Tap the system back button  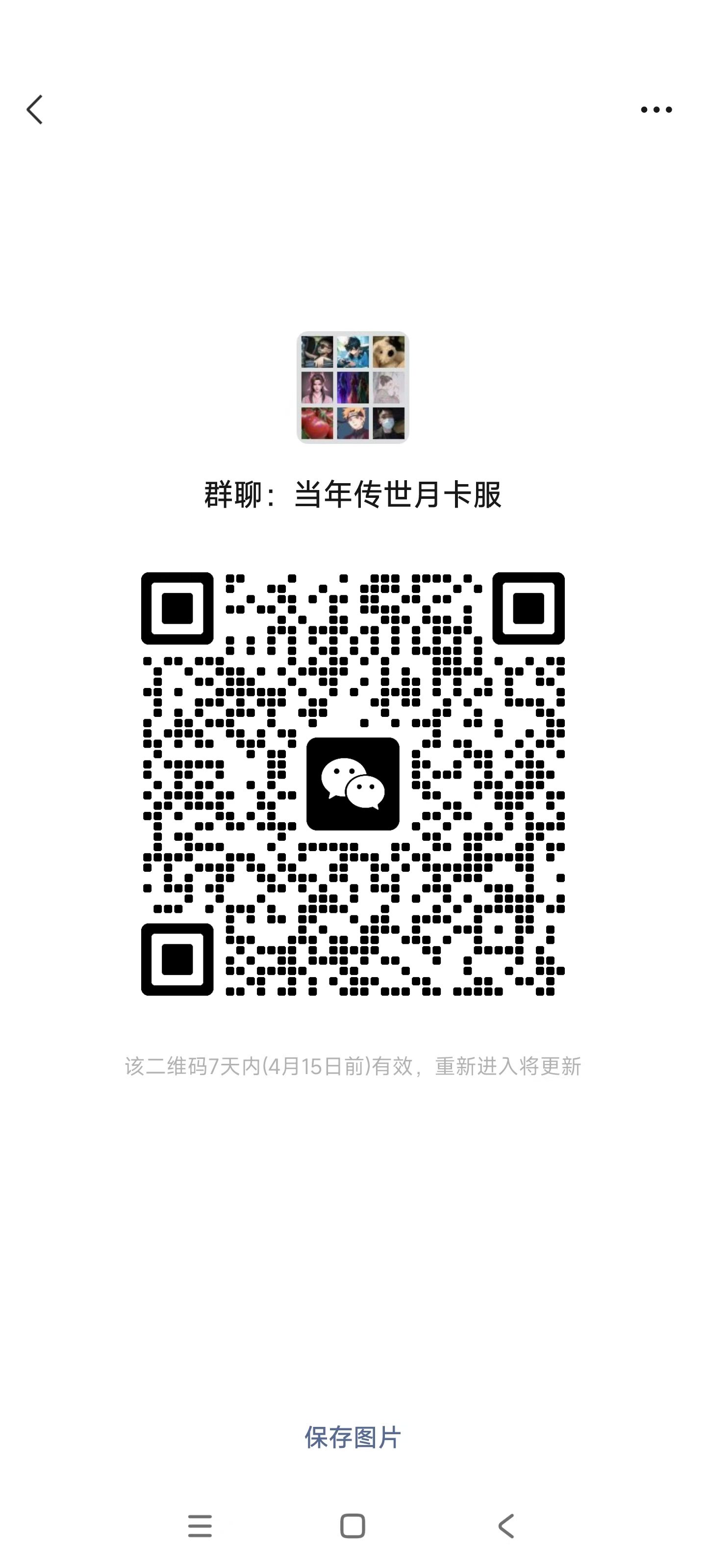coord(506,1526)
